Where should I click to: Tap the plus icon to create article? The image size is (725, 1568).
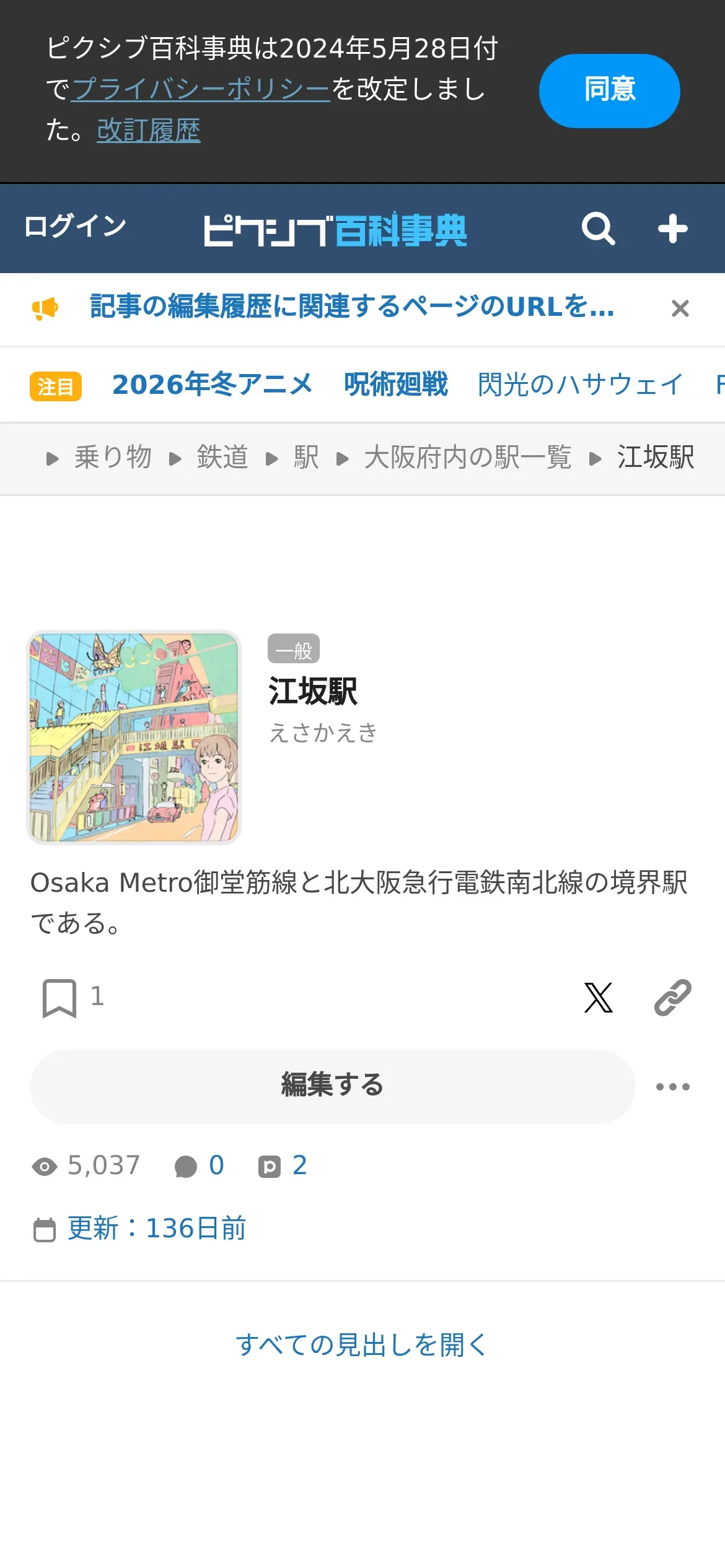click(672, 229)
